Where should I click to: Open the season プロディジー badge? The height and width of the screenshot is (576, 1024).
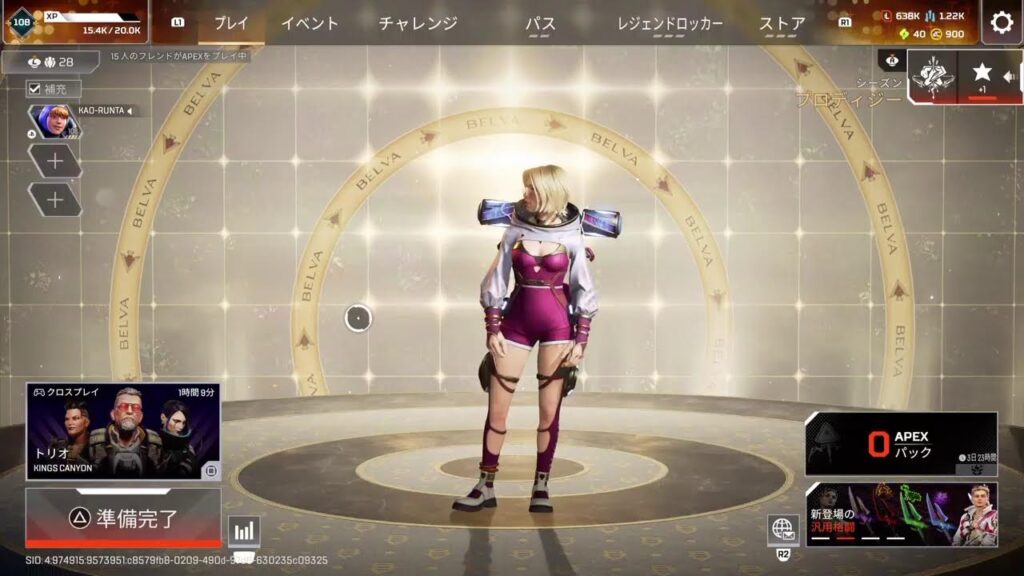click(x=932, y=76)
